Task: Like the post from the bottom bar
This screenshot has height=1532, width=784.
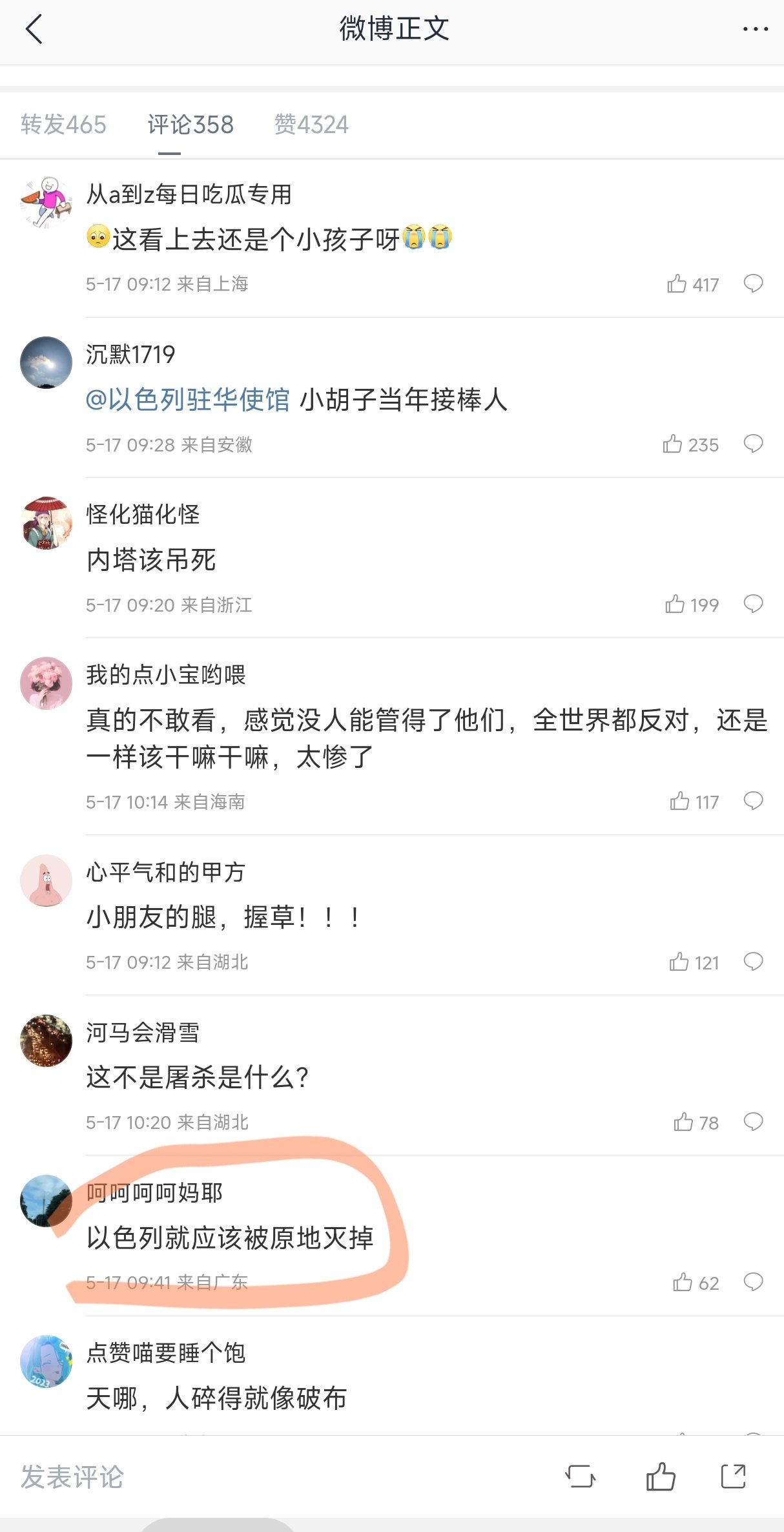Action: pyautogui.click(x=661, y=1476)
